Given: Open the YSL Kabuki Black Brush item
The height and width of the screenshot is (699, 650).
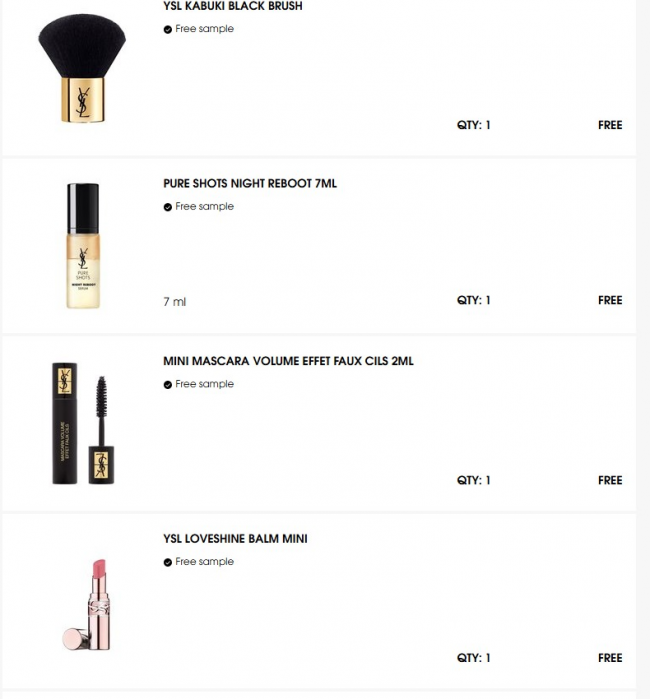Looking at the screenshot, I should coord(232,6).
